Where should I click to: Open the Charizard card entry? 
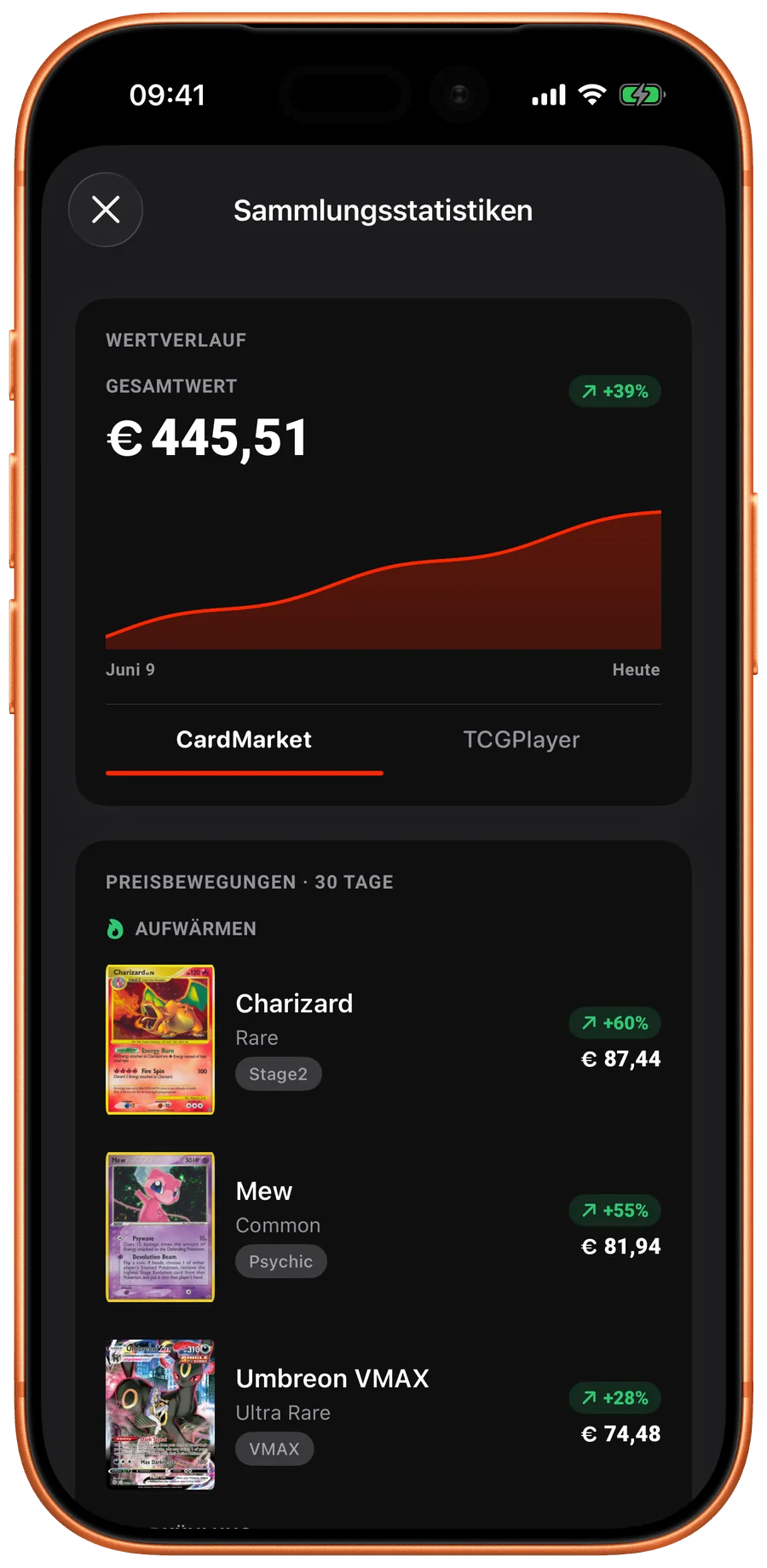coord(383,1040)
